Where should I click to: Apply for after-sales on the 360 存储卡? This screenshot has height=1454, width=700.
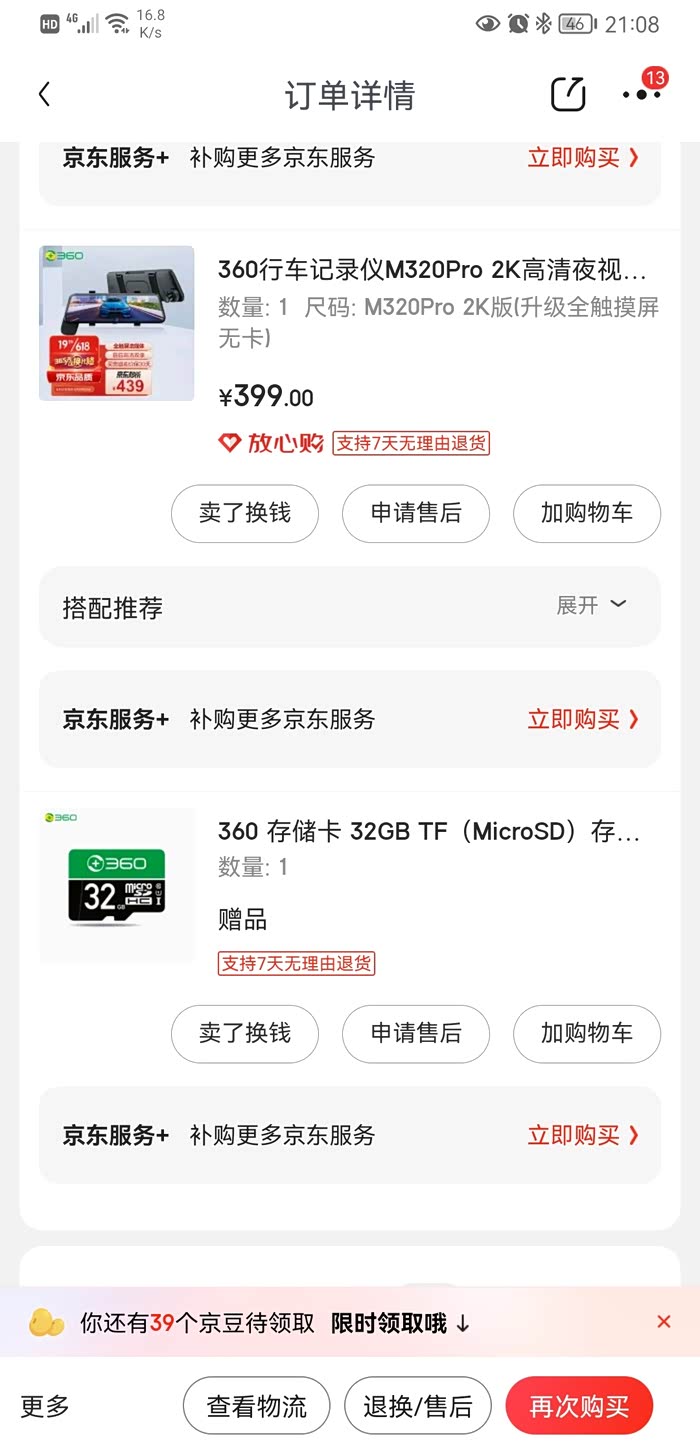click(x=416, y=1033)
